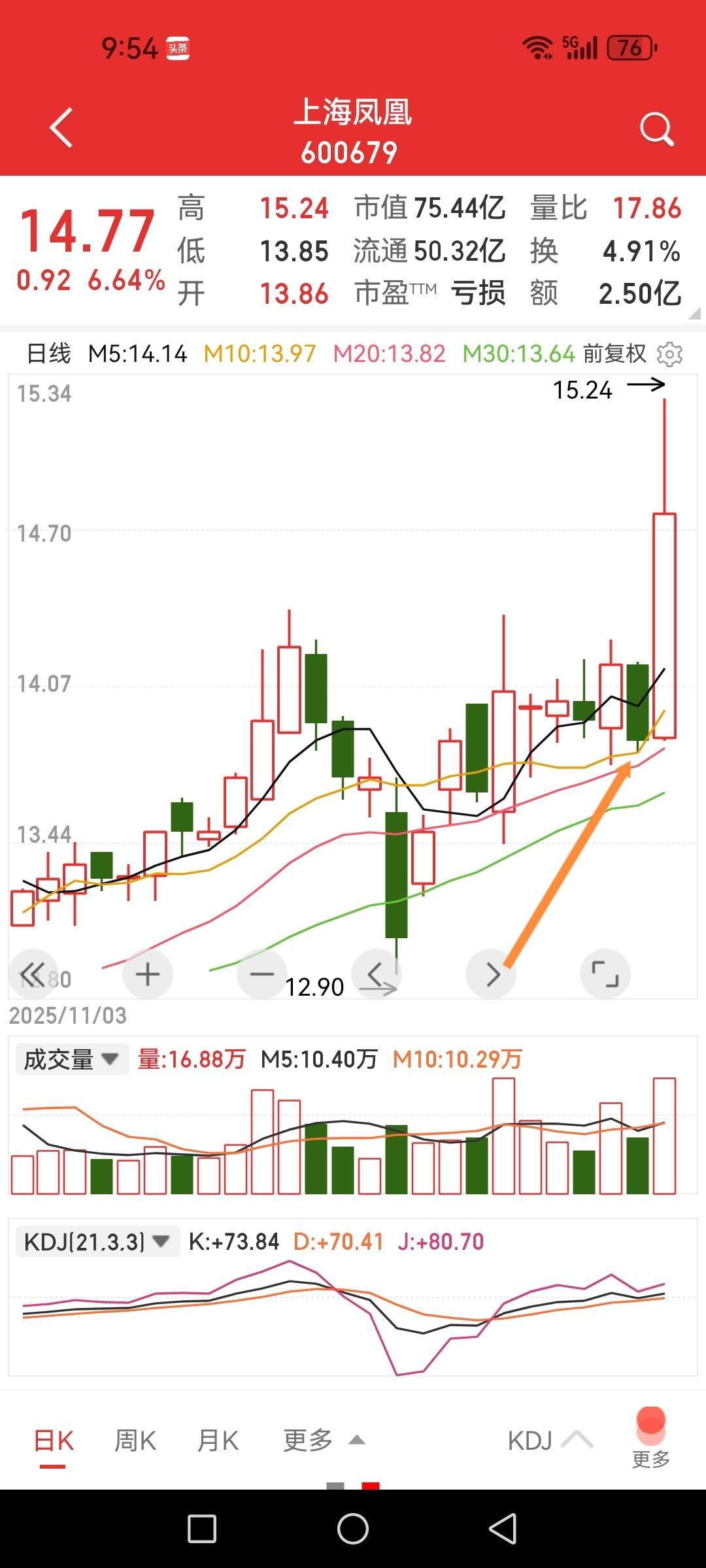Expand chart to fullscreen view
This screenshot has width=706, height=1568.
tap(605, 973)
